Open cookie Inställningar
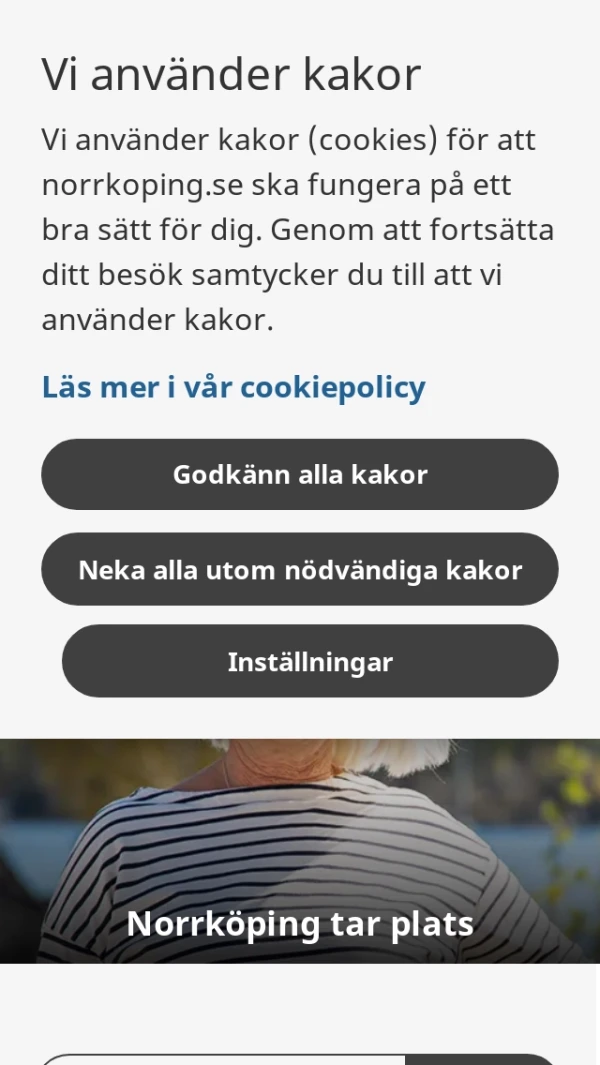The image size is (600, 1065). coord(310,661)
